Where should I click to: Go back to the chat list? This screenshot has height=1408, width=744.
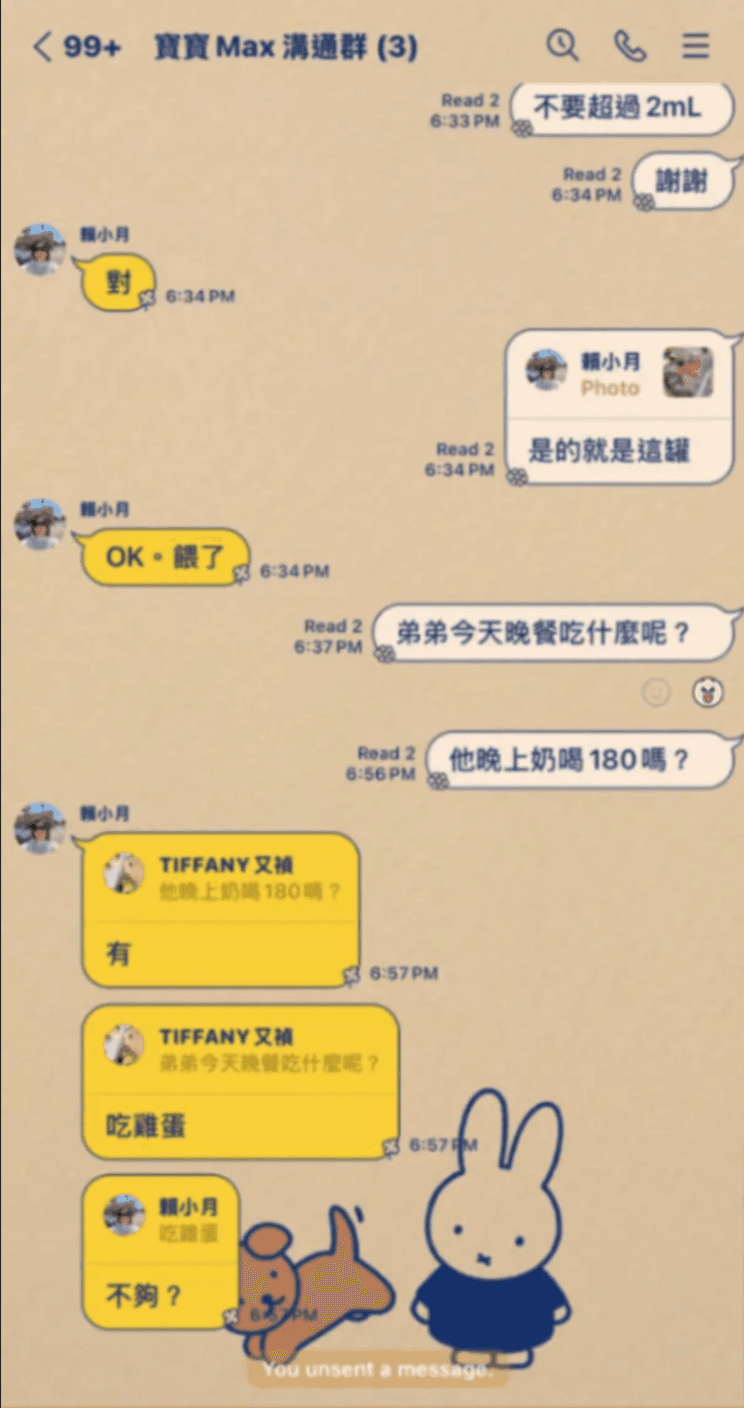click(x=42, y=47)
